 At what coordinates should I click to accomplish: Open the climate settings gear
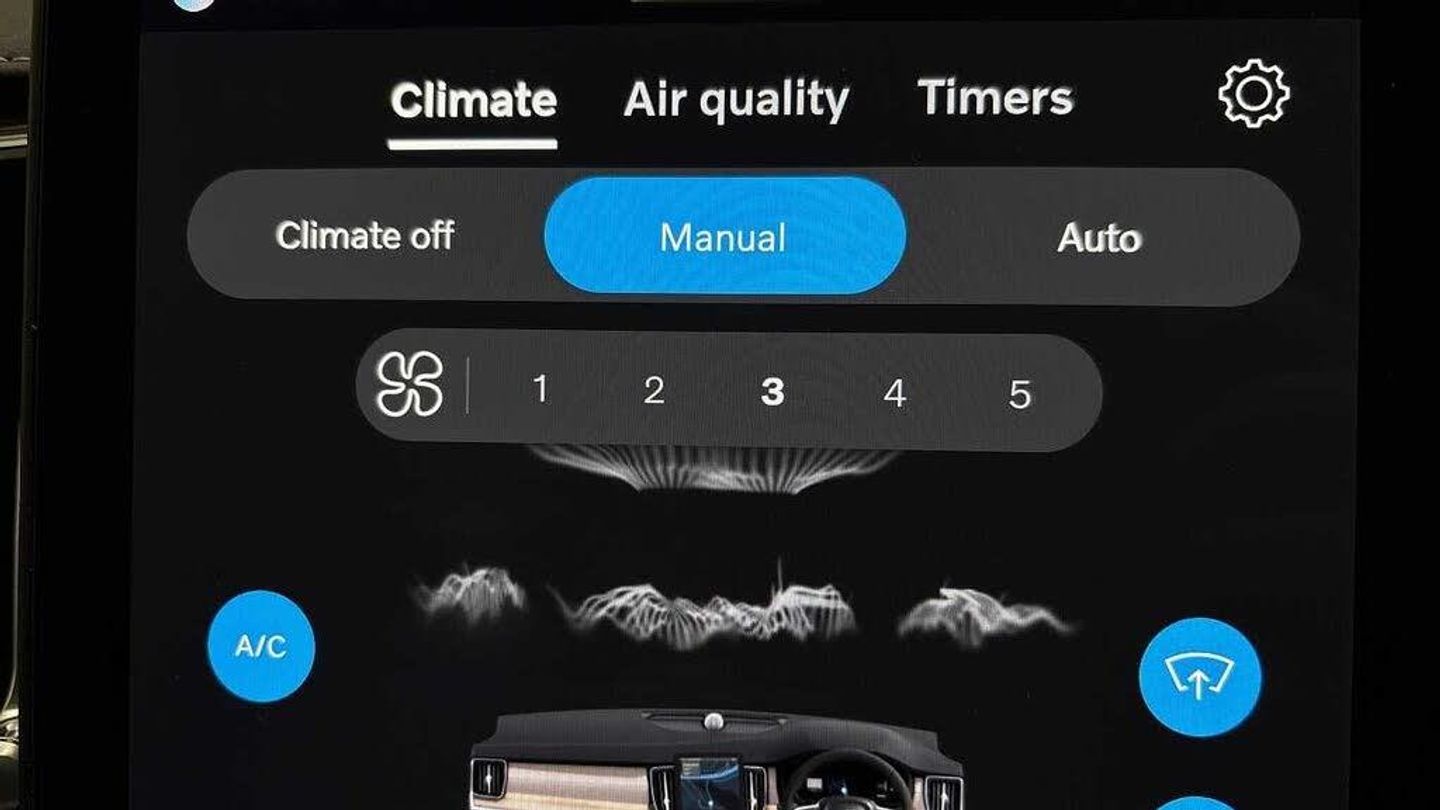pyautogui.click(x=1253, y=93)
